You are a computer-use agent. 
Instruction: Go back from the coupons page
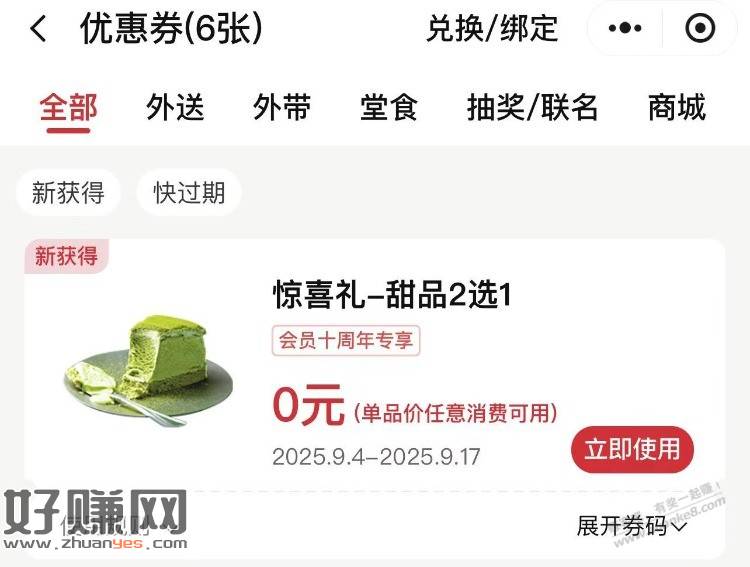[x=38, y=29]
